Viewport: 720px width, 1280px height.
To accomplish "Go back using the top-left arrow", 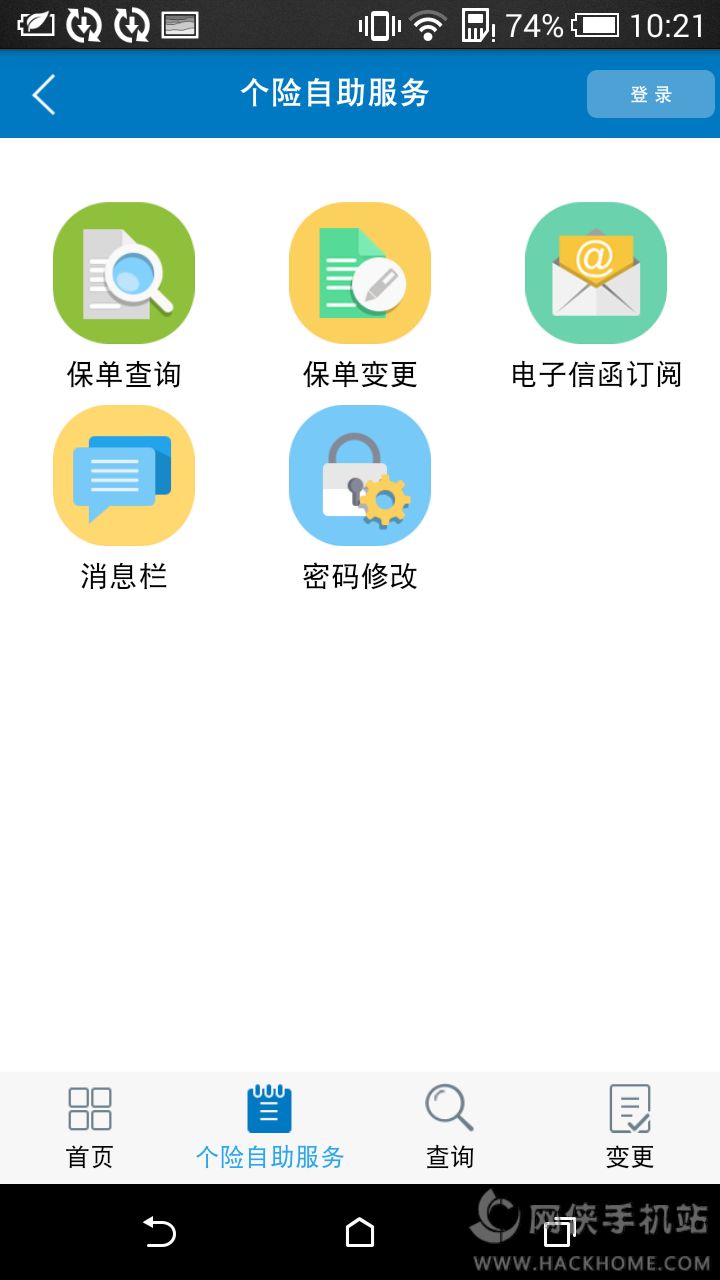I will [44, 95].
